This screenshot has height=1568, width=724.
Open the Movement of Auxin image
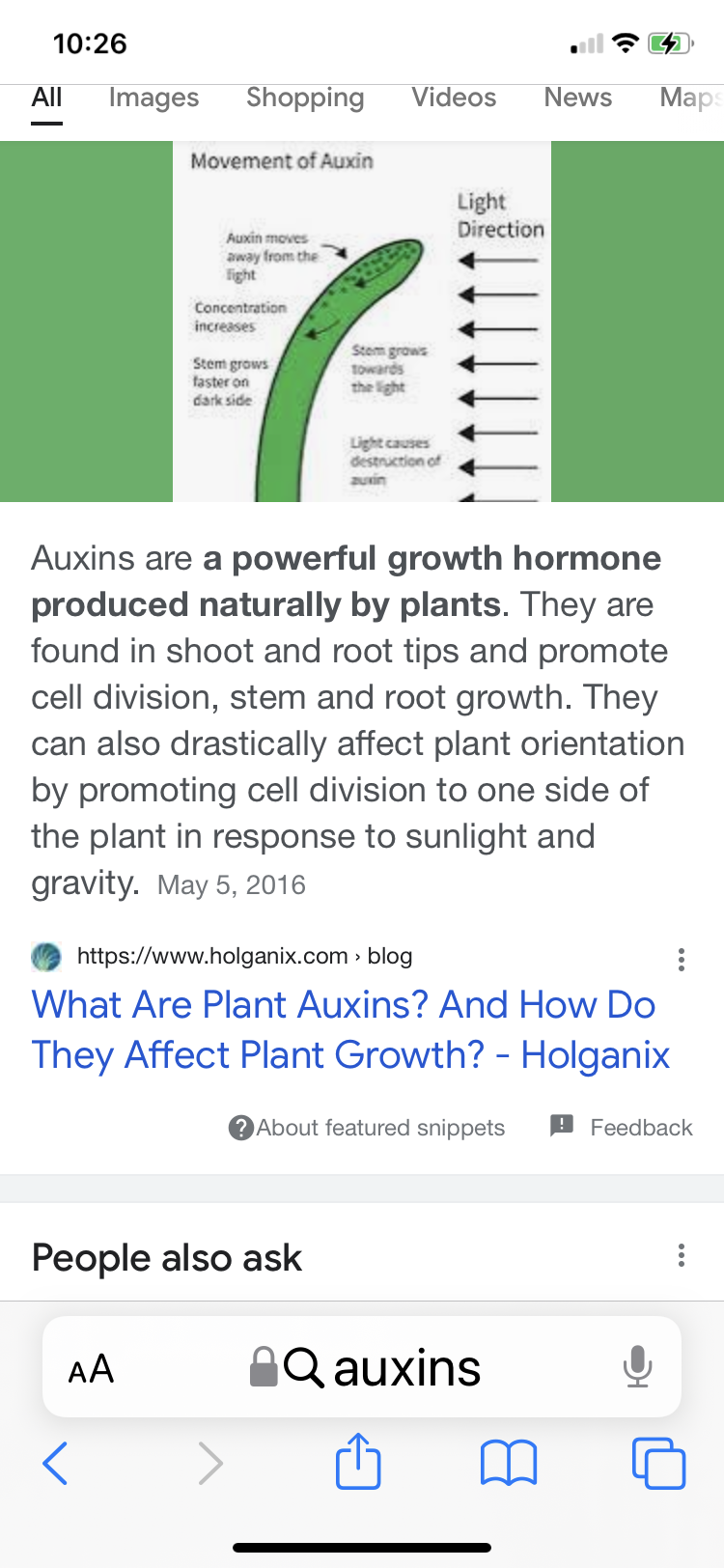coord(362,322)
